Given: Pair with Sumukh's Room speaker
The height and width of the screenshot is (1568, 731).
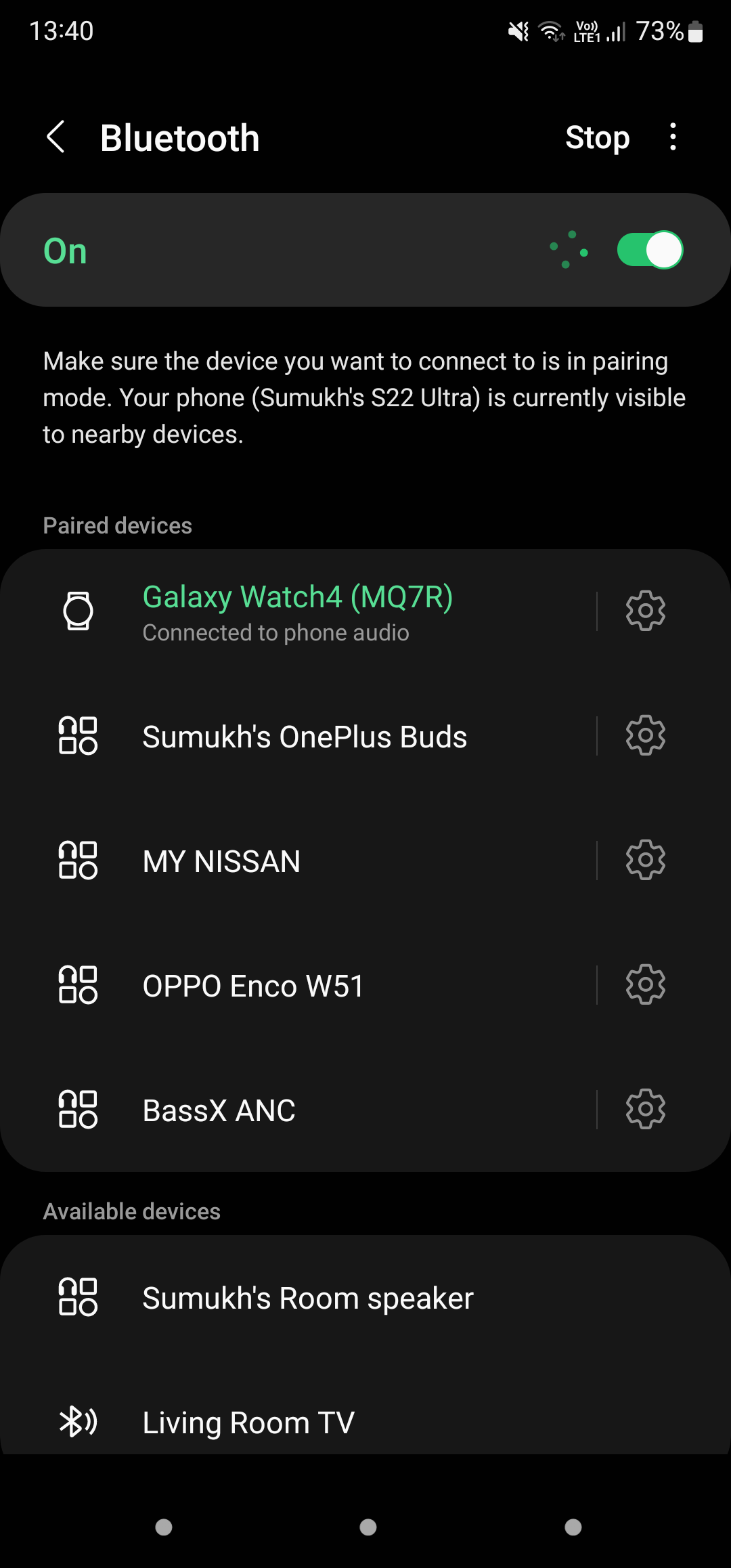Looking at the screenshot, I should 308,1298.
